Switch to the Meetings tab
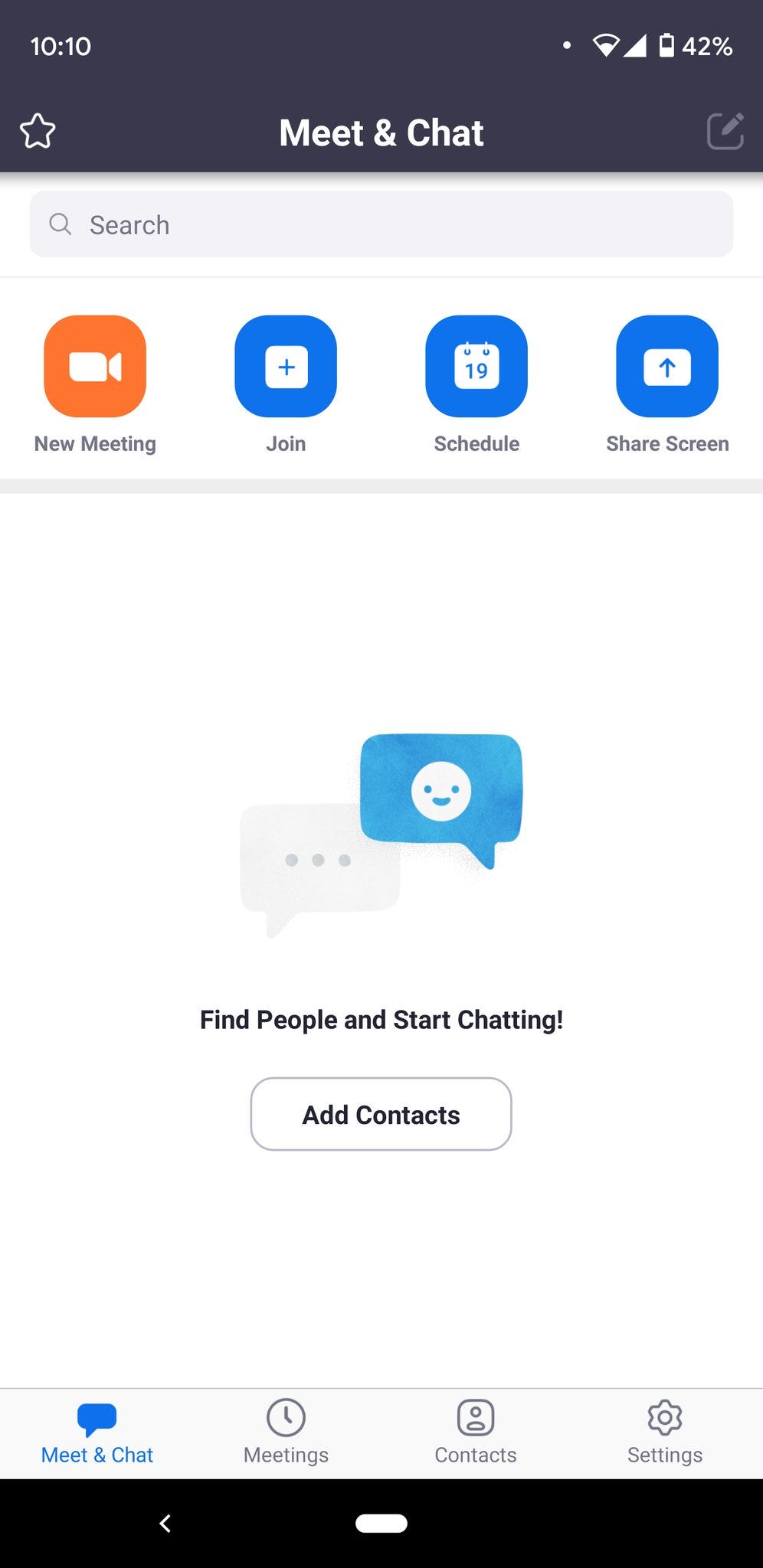Screen dimensions: 763x1568 (x=286, y=1432)
